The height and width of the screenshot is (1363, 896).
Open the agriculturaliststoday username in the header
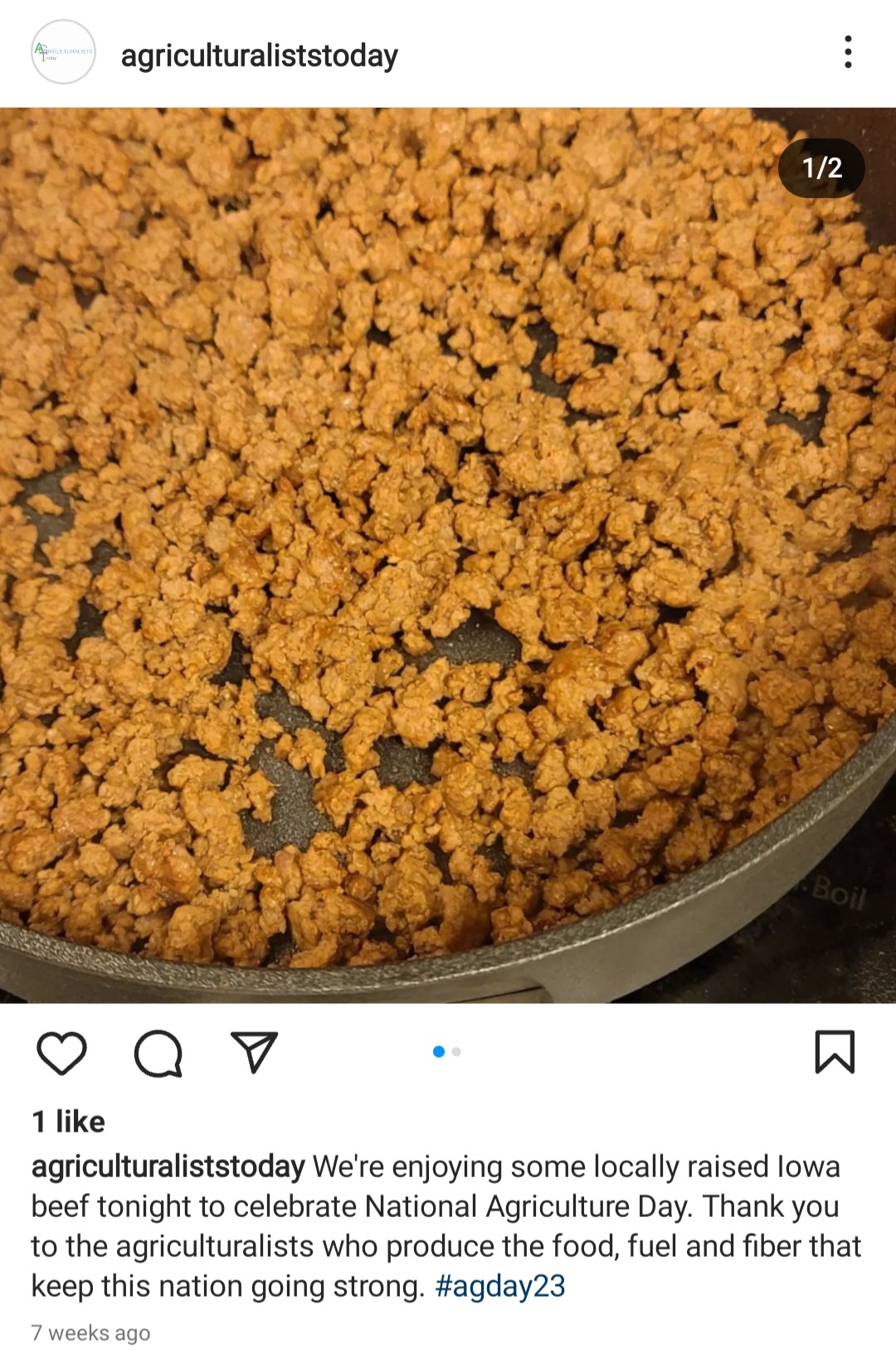(x=259, y=56)
